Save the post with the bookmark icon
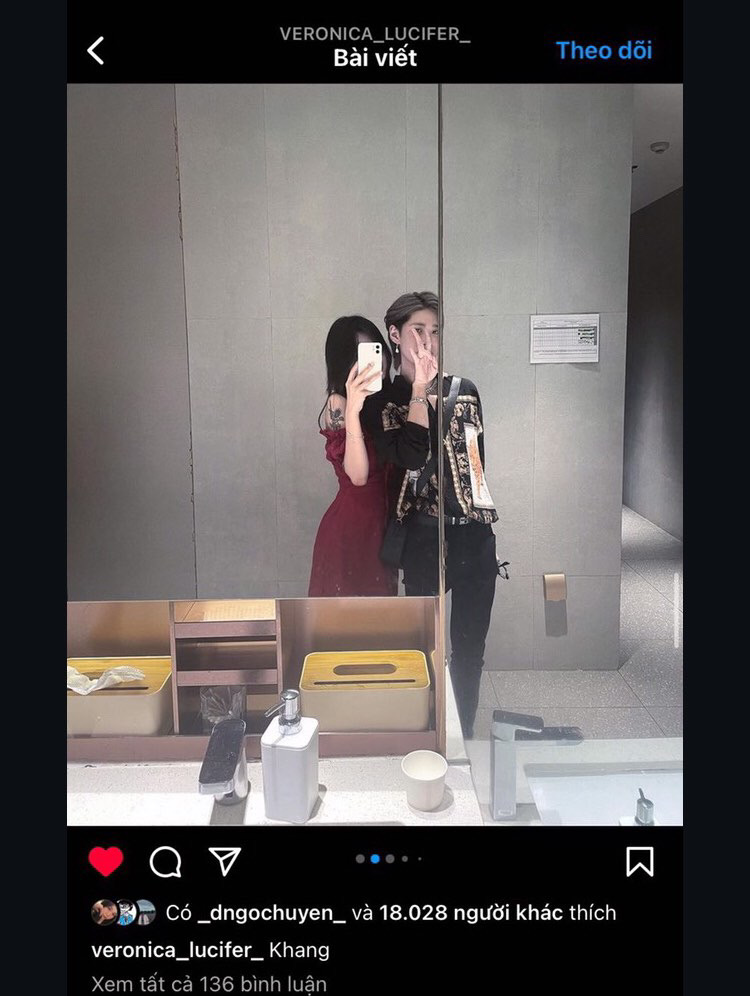Screen dimensions: 750x996 640,861
